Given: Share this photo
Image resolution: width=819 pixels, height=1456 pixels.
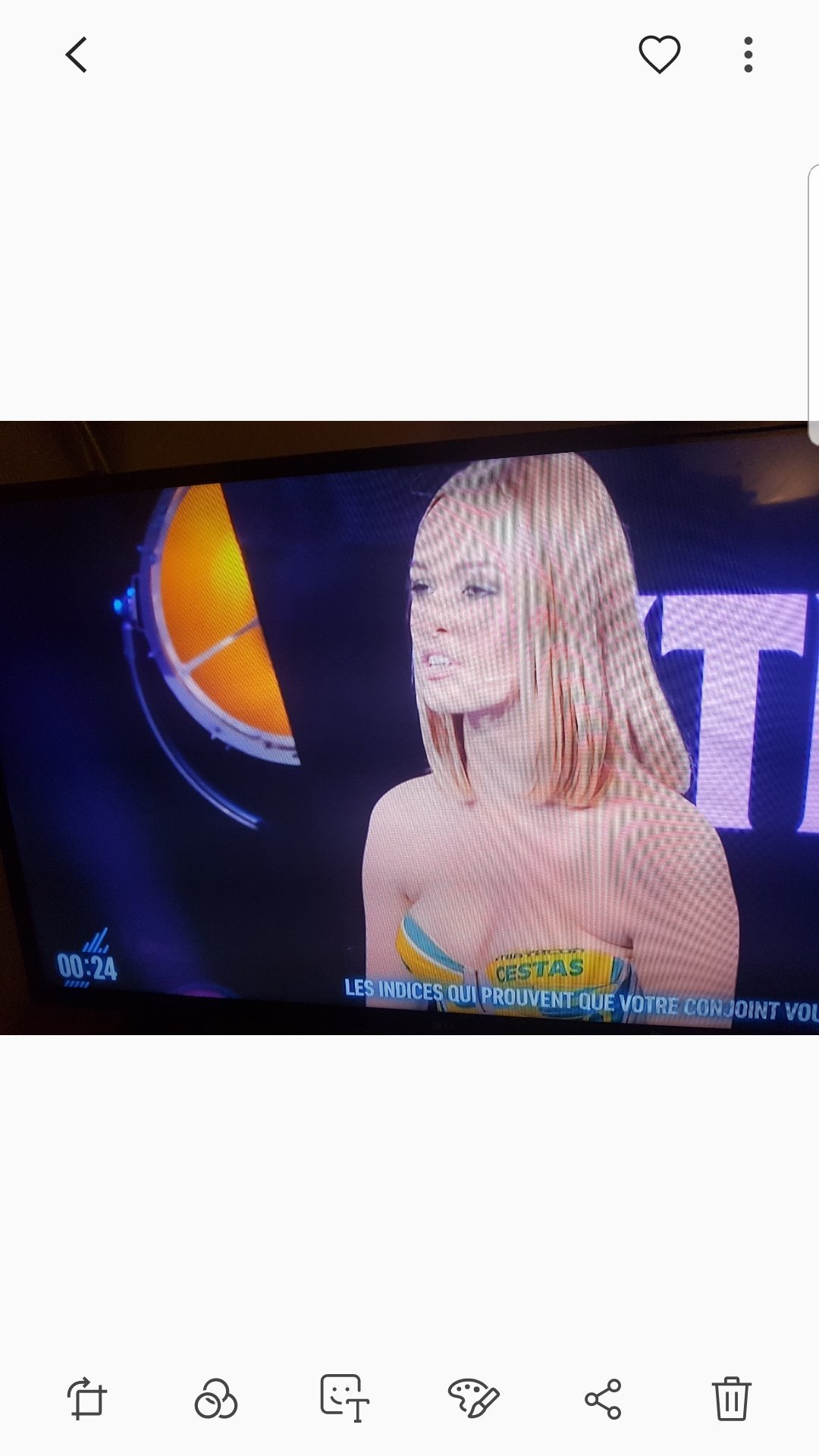Looking at the screenshot, I should [603, 1398].
